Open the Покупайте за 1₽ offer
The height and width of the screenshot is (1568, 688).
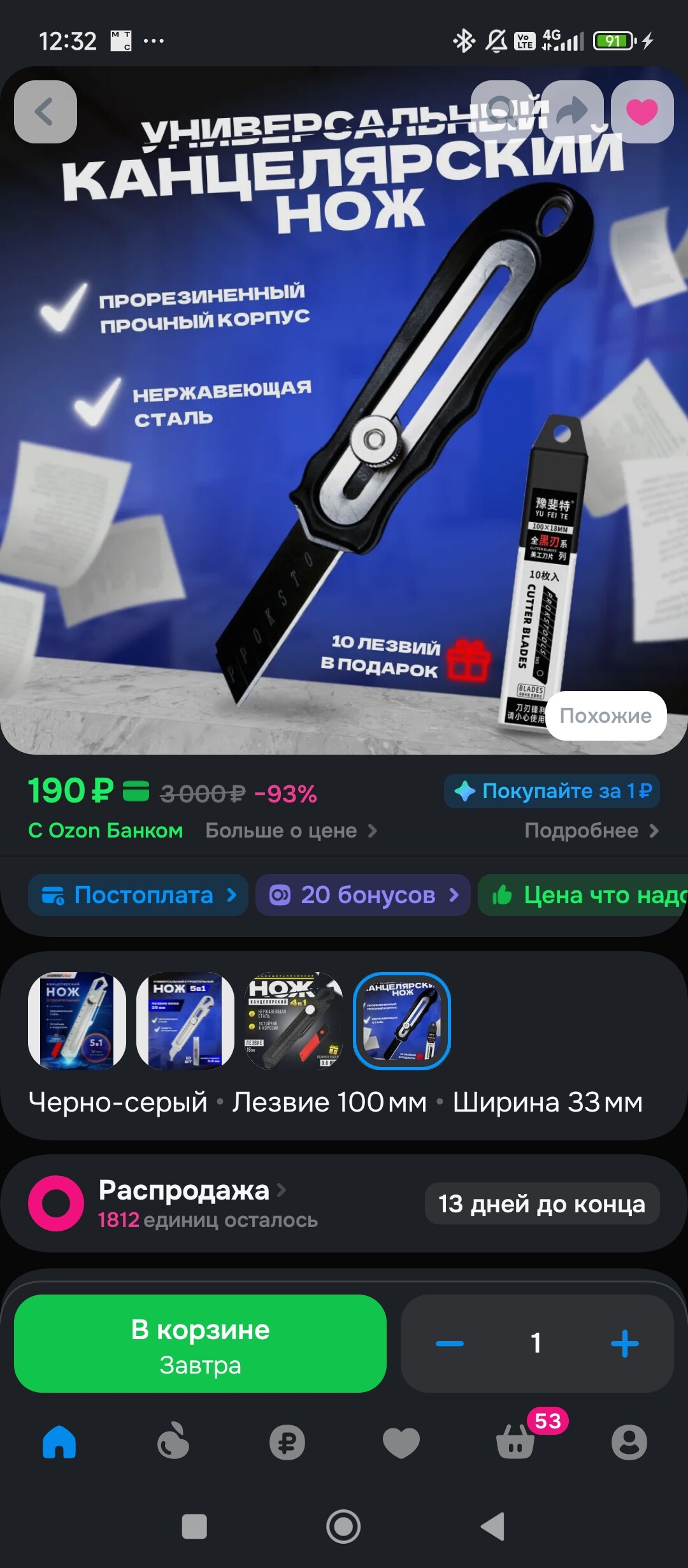(x=552, y=791)
